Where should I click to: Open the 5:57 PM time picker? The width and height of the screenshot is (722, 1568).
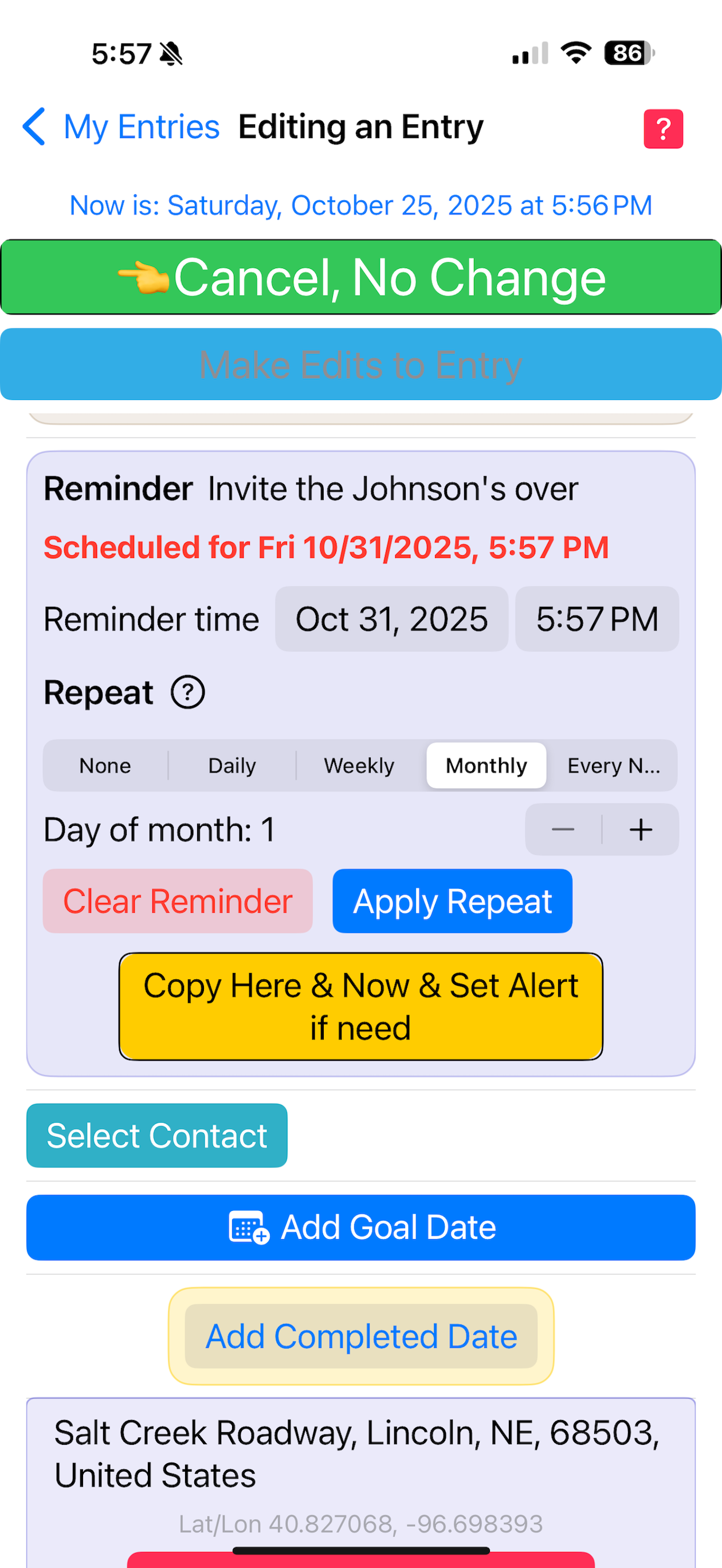click(x=597, y=619)
